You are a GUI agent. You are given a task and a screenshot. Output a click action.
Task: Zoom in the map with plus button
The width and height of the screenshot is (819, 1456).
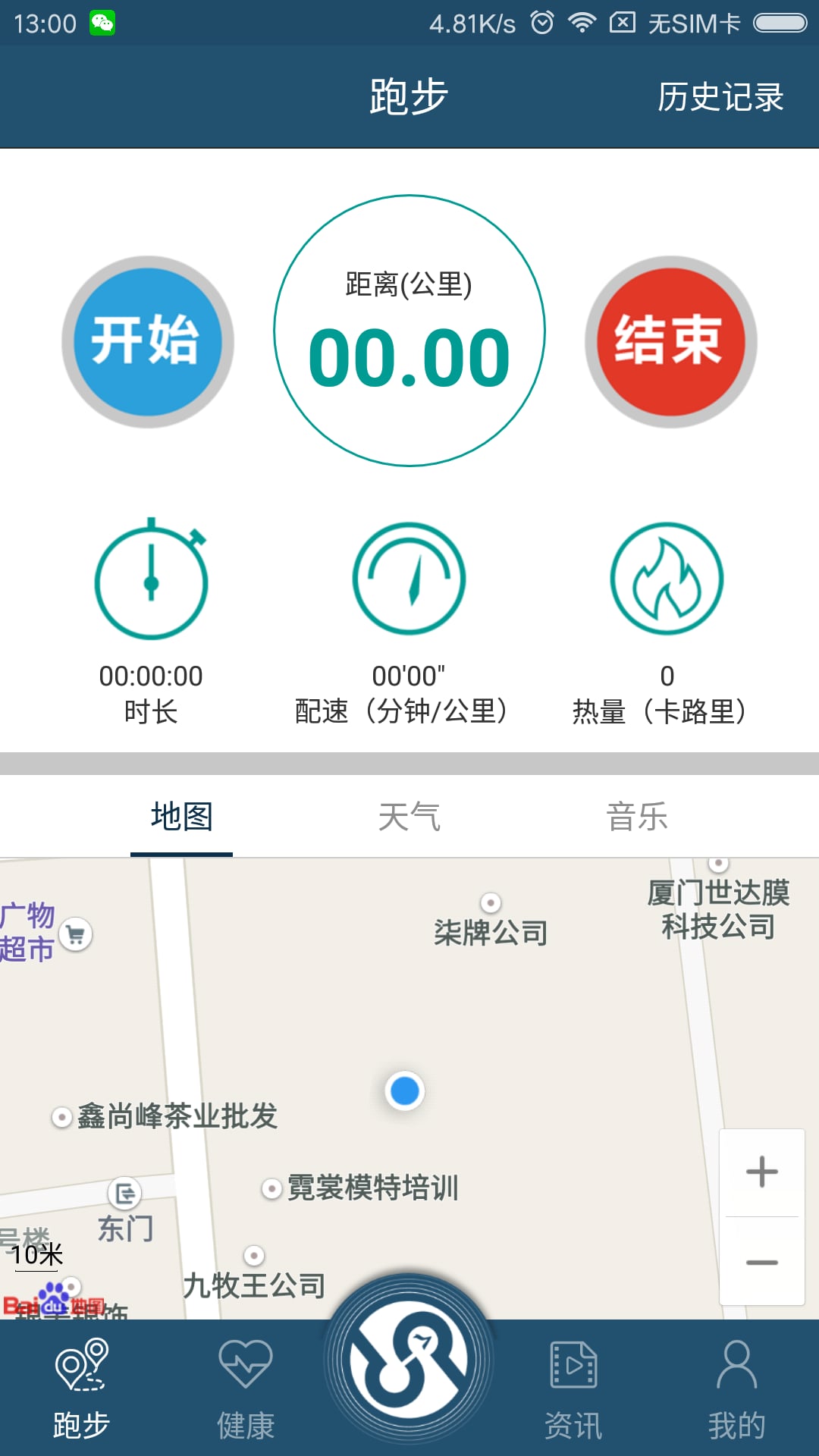click(x=762, y=1172)
